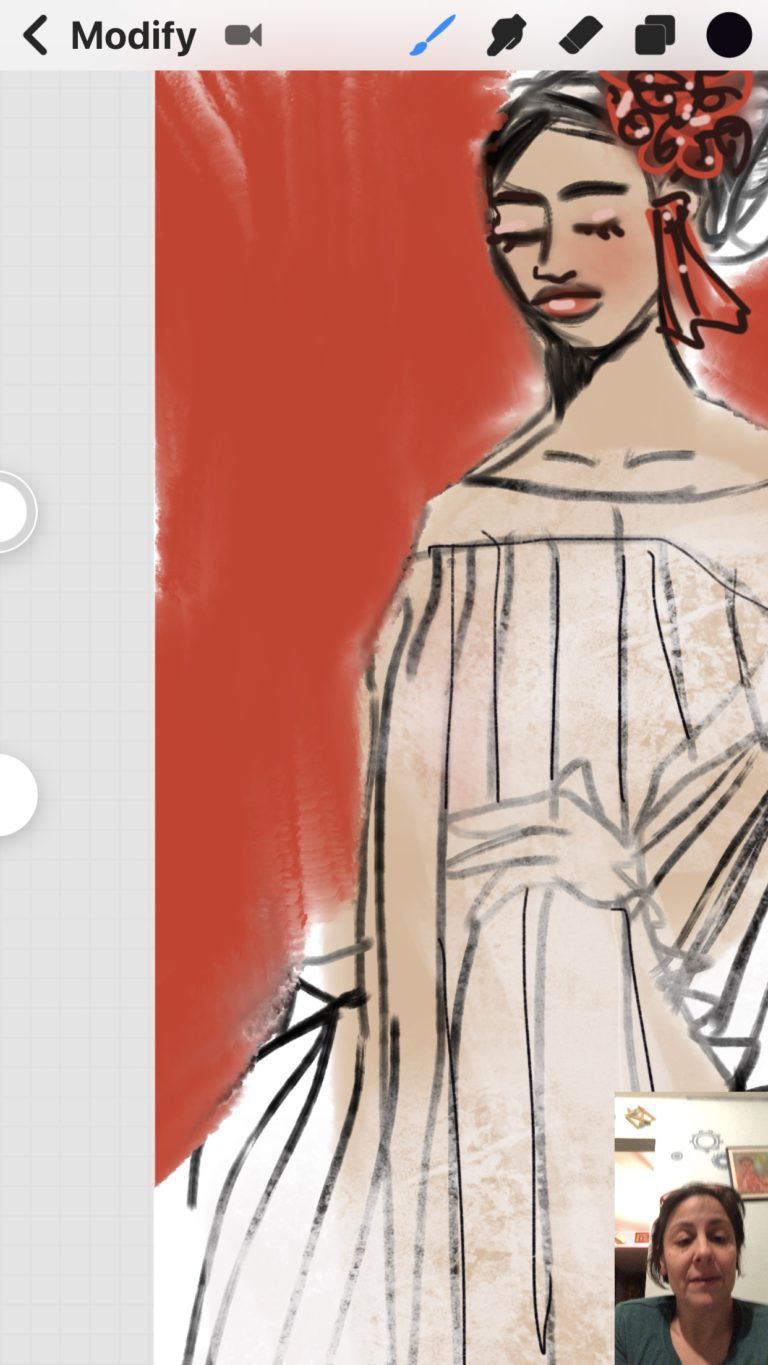The width and height of the screenshot is (768, 1365).
Task: Tap the upper brush size slider knob
Action: click(x=12, y=512)
